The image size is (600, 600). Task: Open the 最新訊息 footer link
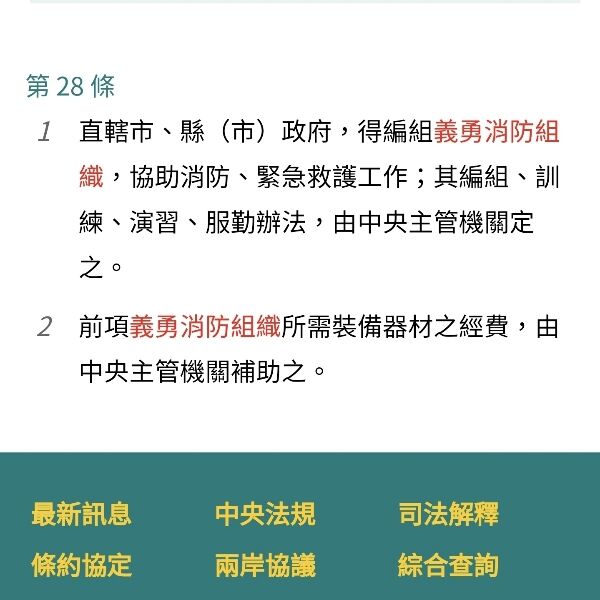click(x=81, y=515)
